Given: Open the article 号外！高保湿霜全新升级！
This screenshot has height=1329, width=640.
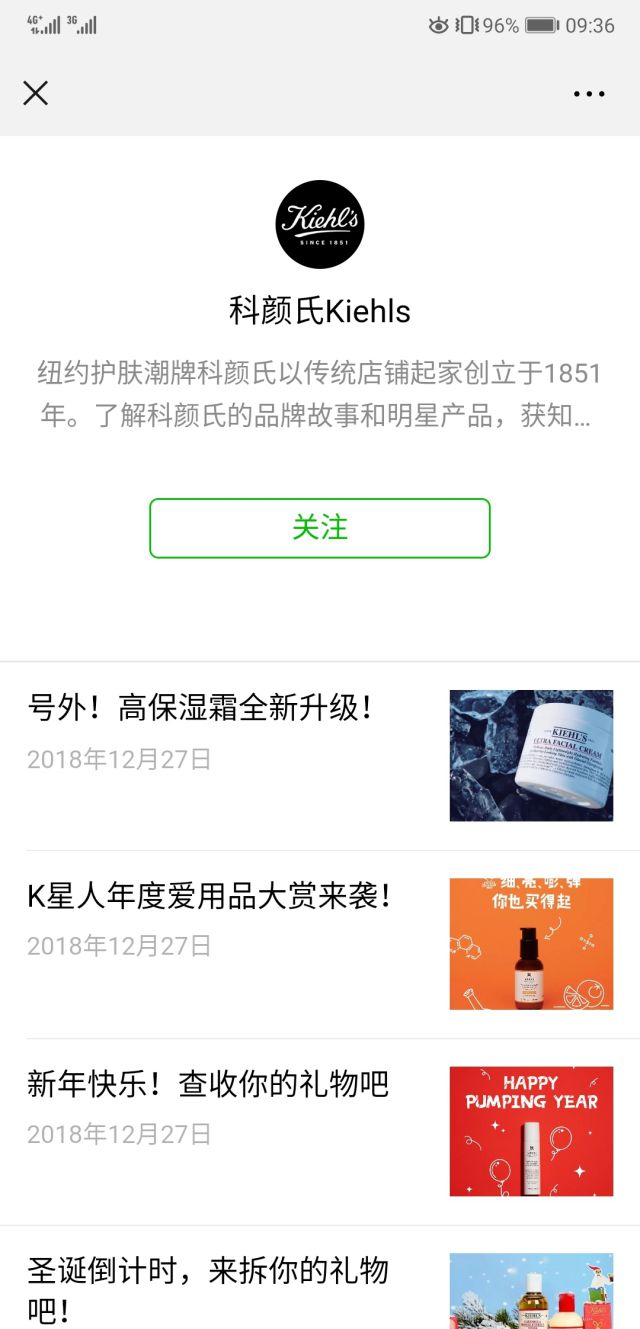Looking at the screenshot, I should [x=201, y=709].
